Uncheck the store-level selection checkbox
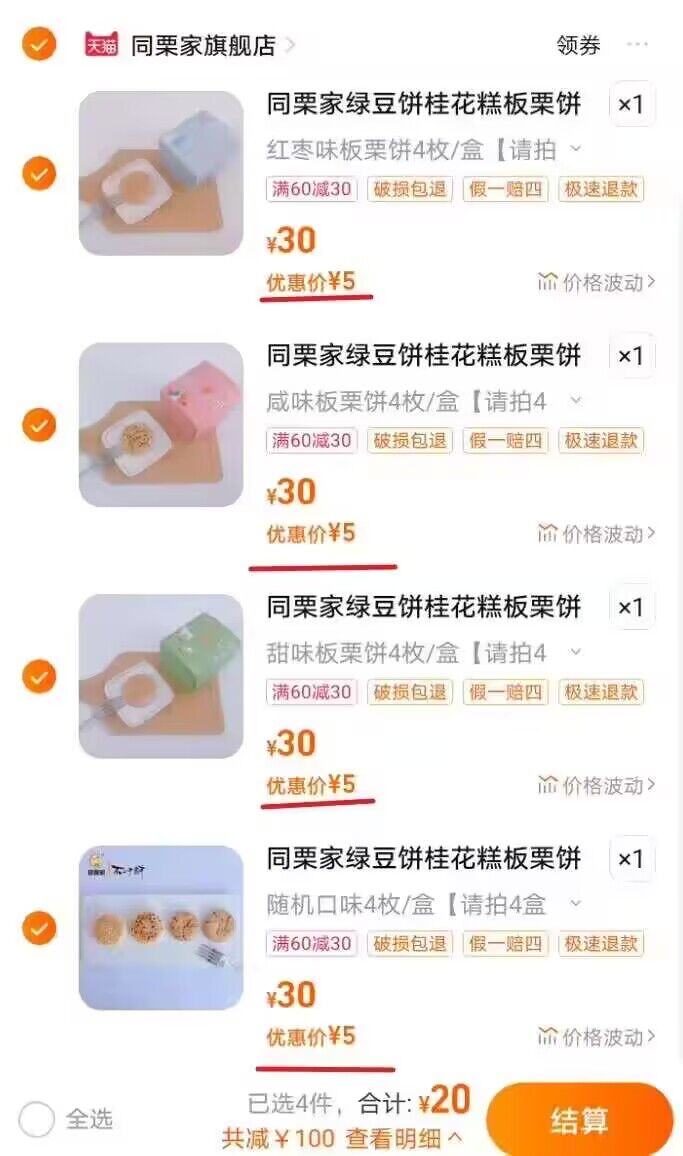The width and height of the screenshot is (683, 1156). click(39, 44)
